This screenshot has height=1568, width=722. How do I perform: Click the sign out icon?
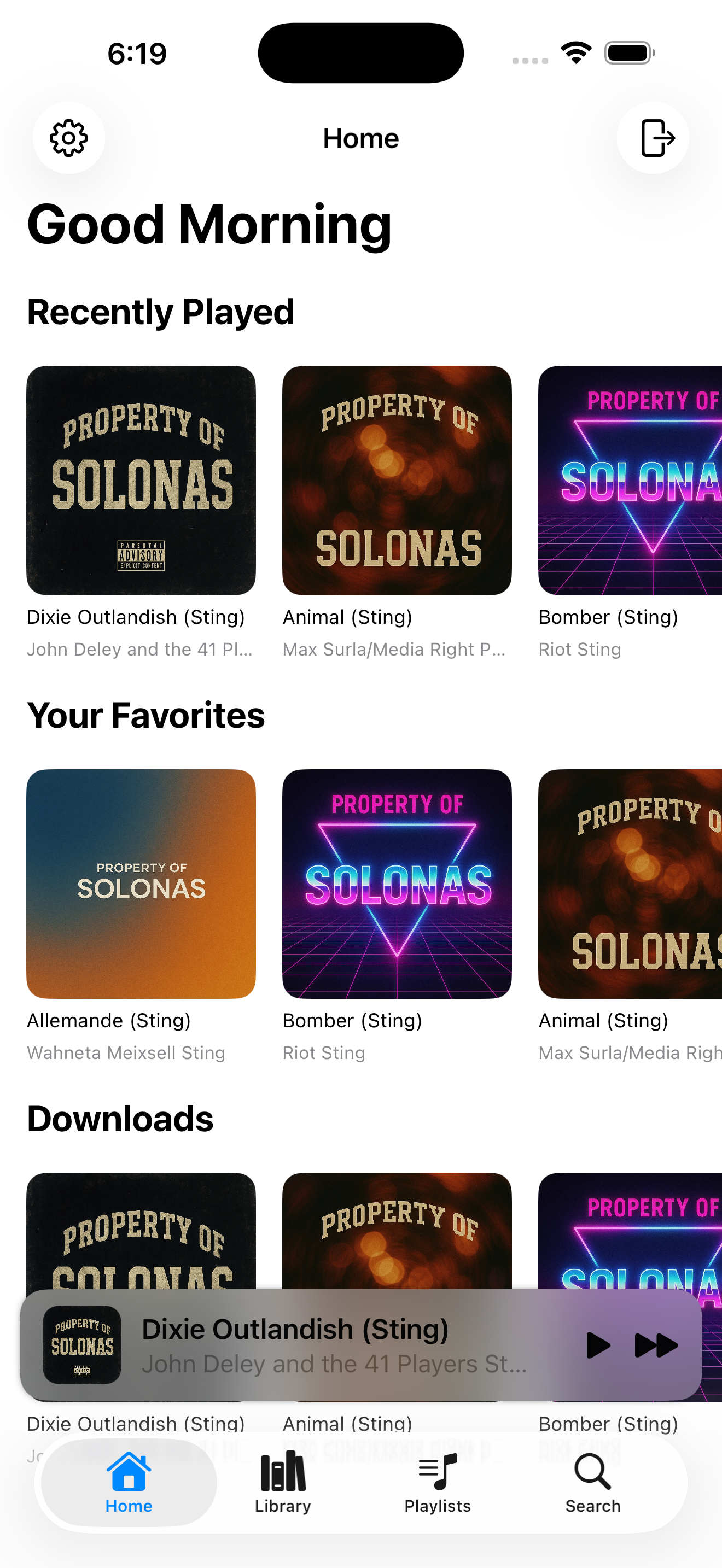pyautogui.click(x=653, y=138)
